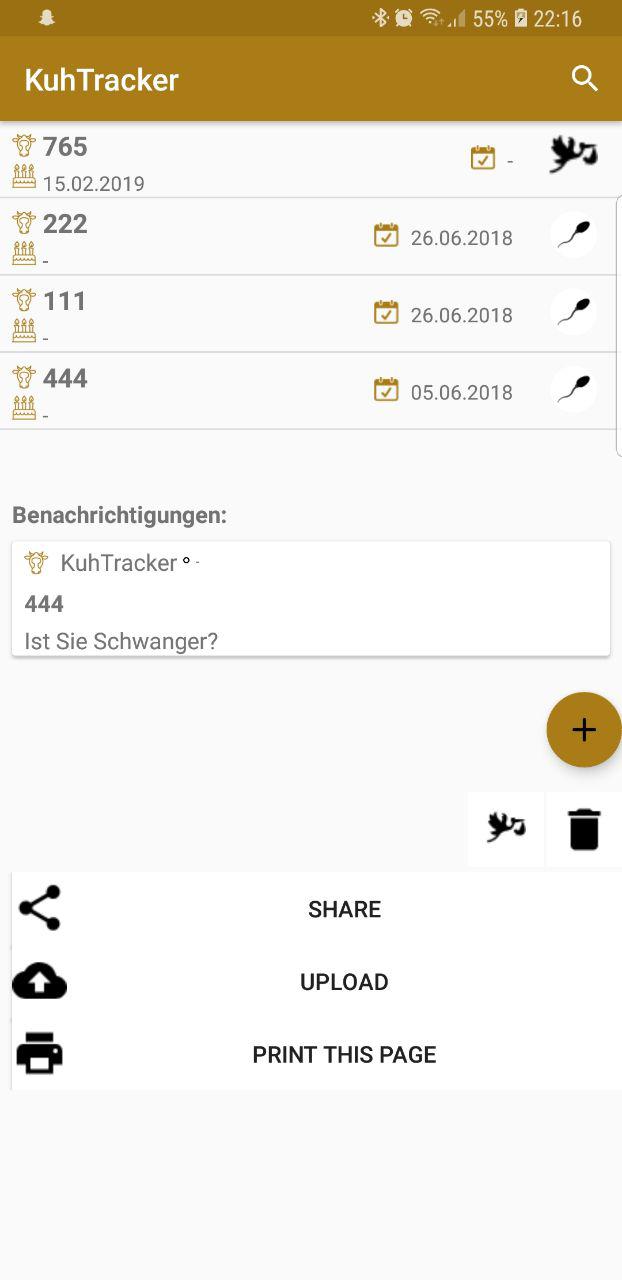Delete using the trash can icon

(584, 830)
